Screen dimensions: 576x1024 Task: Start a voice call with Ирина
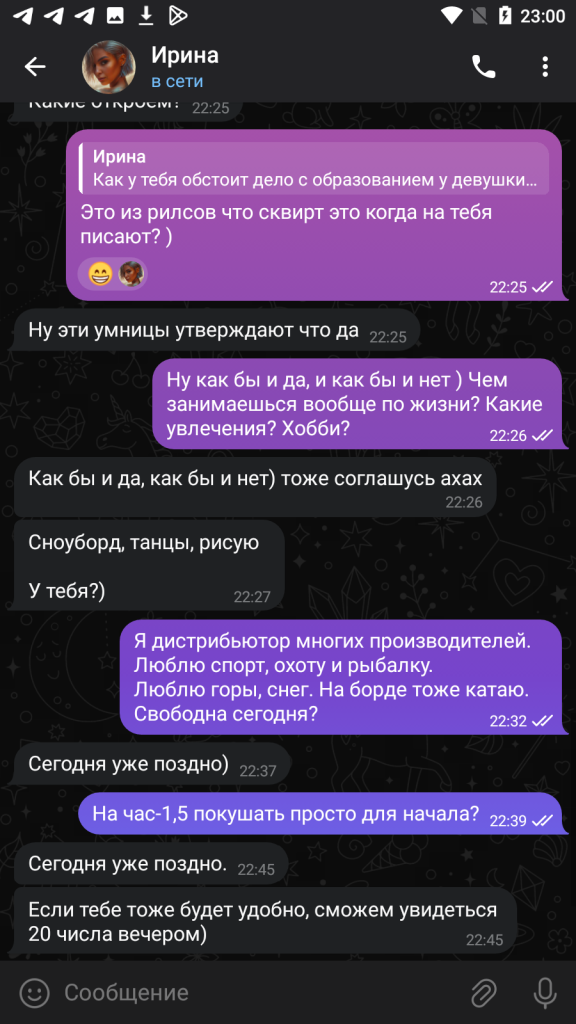483,67
